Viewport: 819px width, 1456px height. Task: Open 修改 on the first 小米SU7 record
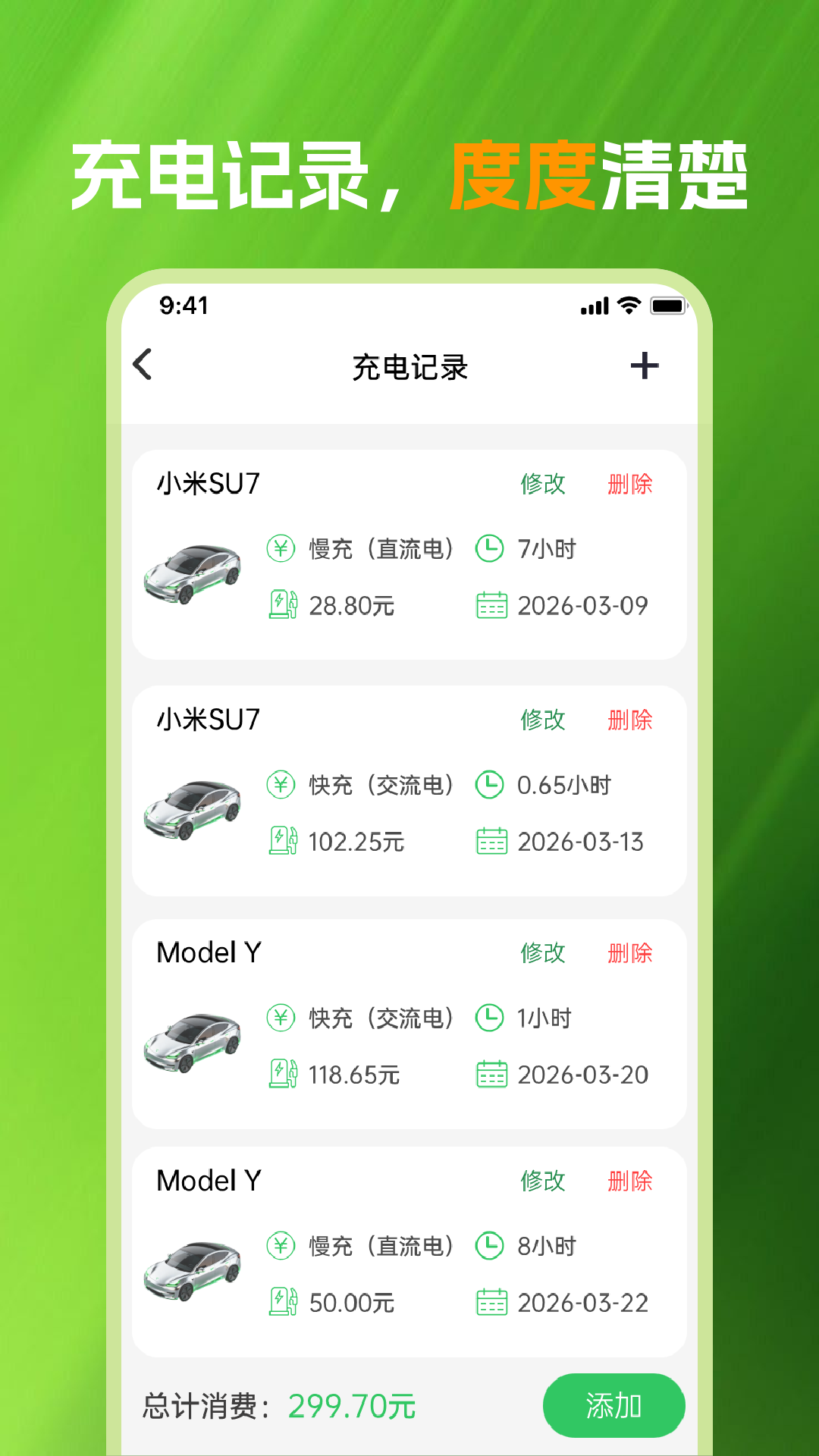(x=543, y=484)
